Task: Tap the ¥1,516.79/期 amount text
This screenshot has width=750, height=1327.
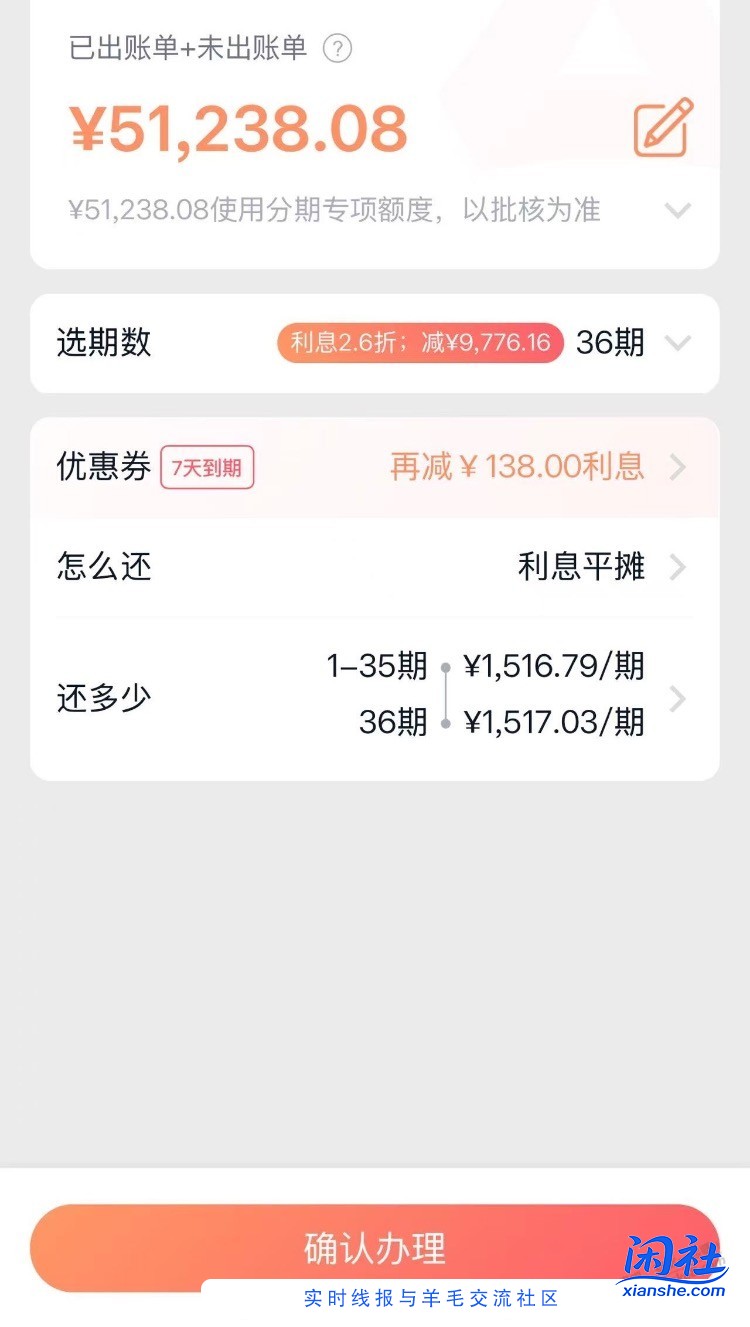Action: point(553,665)
